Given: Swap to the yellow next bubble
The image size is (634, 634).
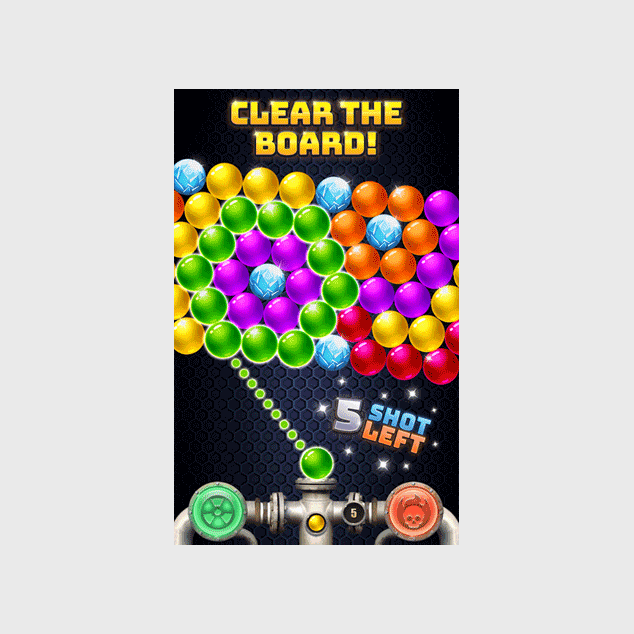Looking at the screenshot, I should [317, 520].
